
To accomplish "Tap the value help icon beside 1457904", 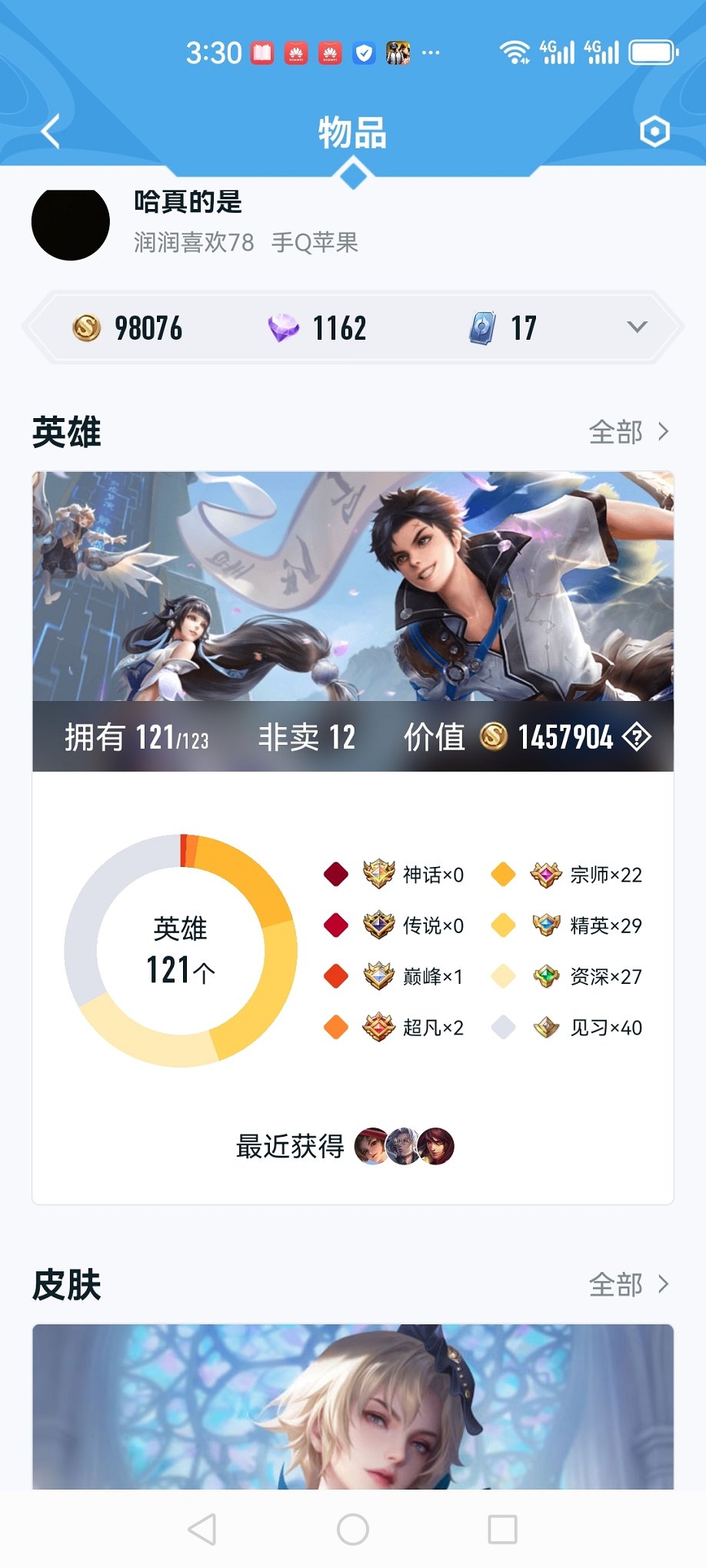I will click(637, 737).
